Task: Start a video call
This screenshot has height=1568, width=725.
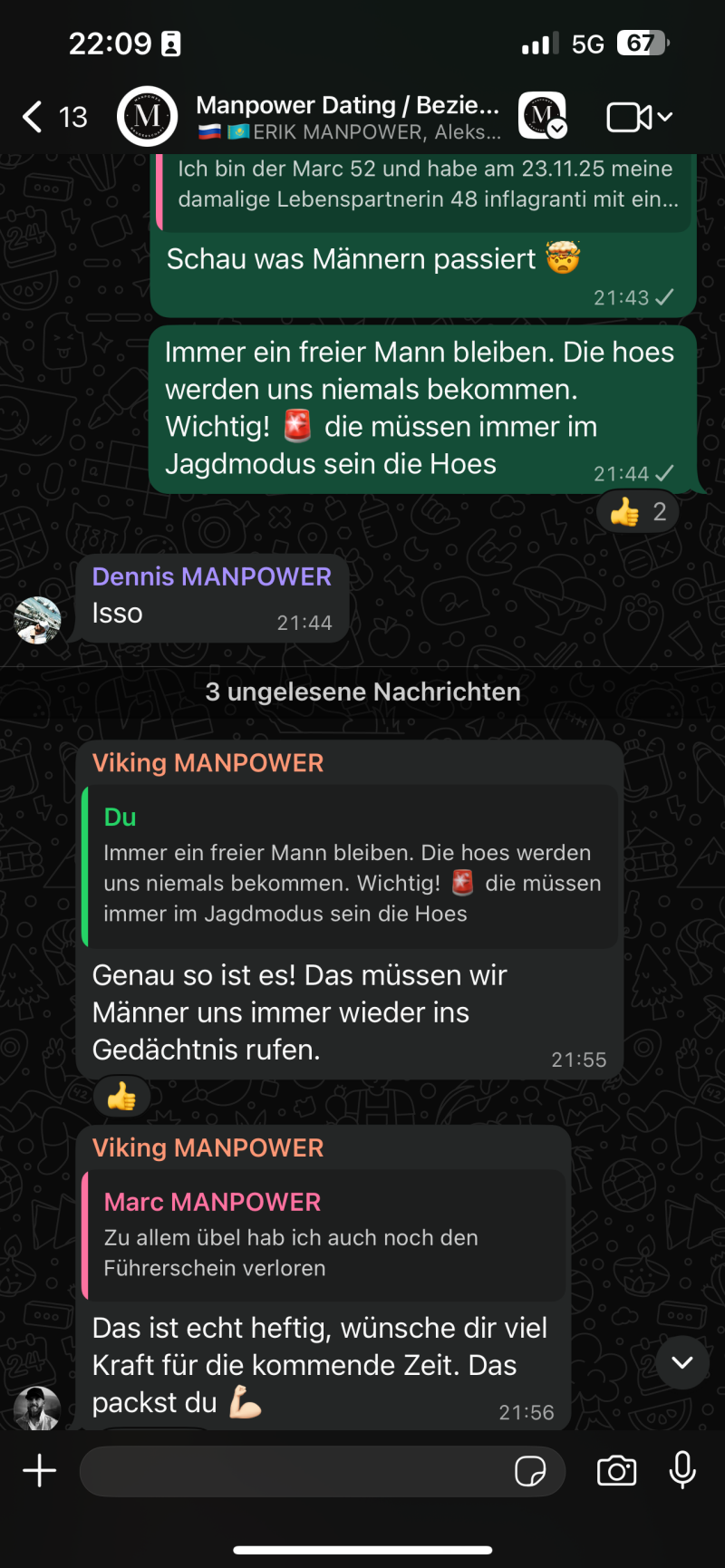Action: coord(629,117)
